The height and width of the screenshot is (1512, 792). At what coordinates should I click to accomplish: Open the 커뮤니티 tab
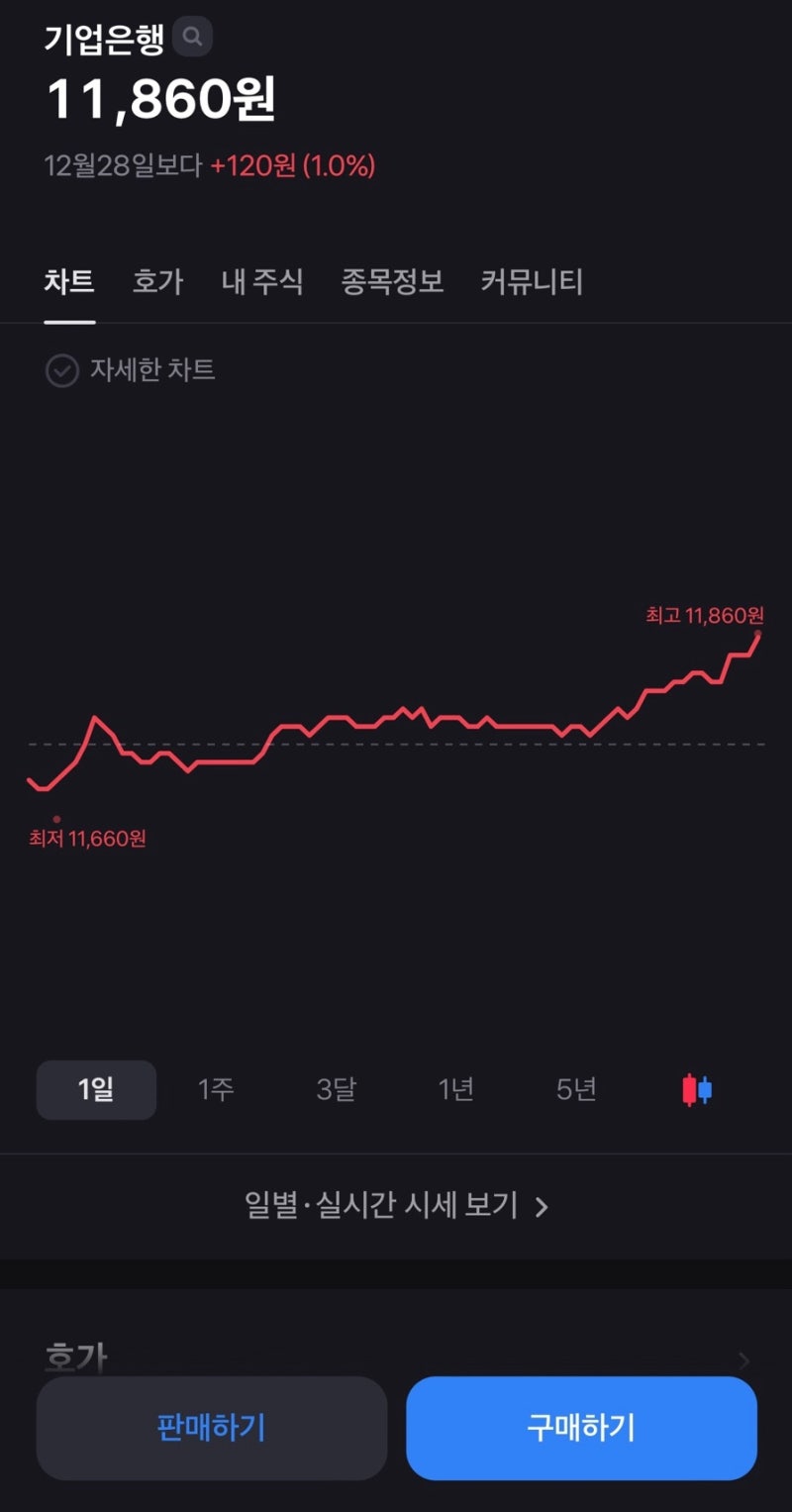pyautogui.click(x=532, y=282)
